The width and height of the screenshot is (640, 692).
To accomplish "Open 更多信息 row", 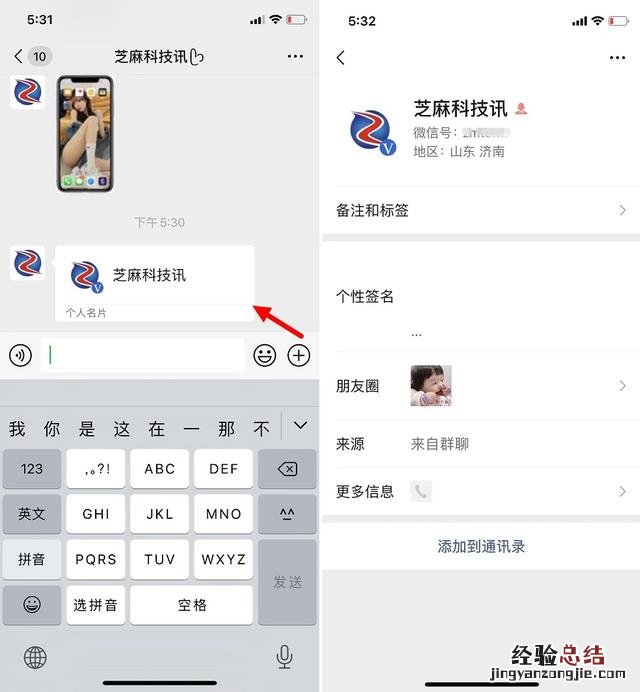I will click(x=480, y=491).
